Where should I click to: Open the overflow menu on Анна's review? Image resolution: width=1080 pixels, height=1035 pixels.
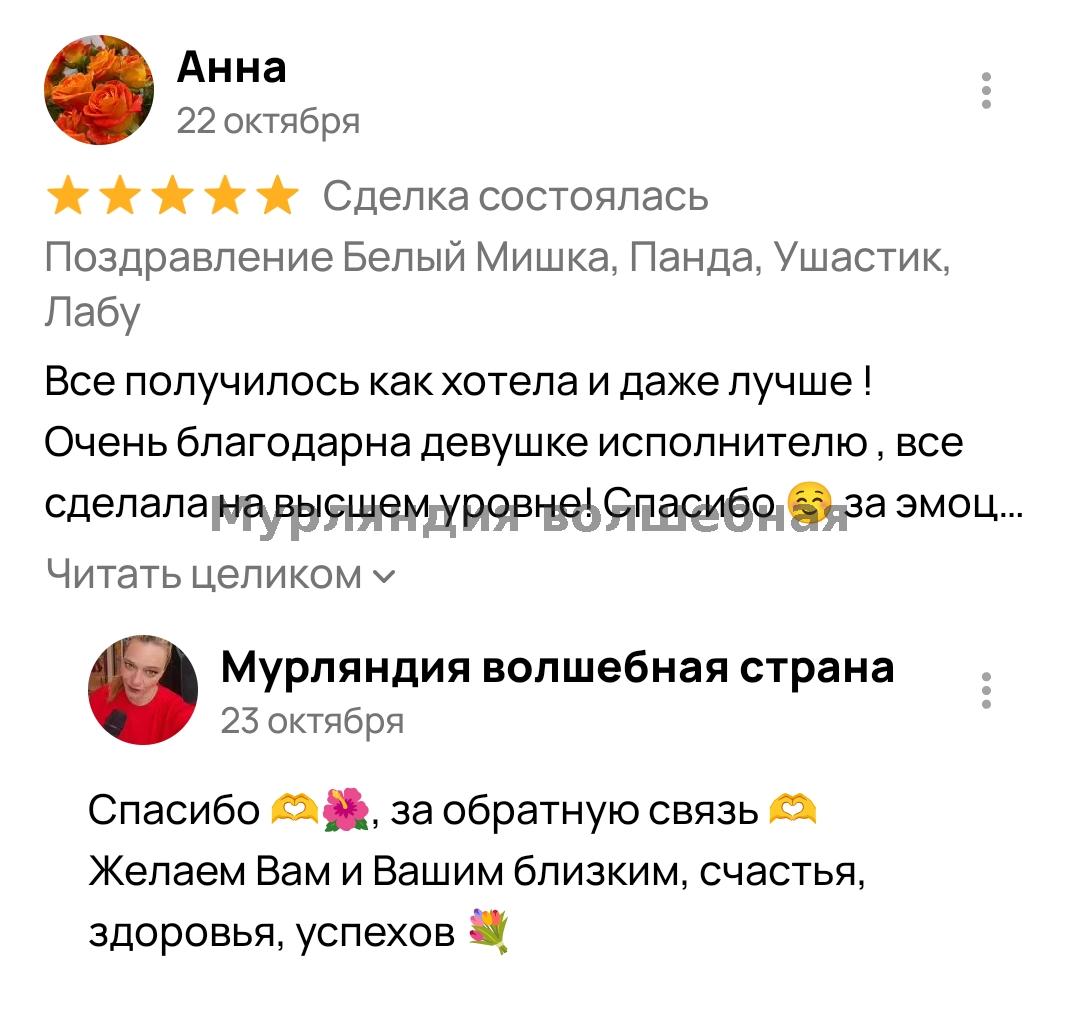[x=987, y=91]
